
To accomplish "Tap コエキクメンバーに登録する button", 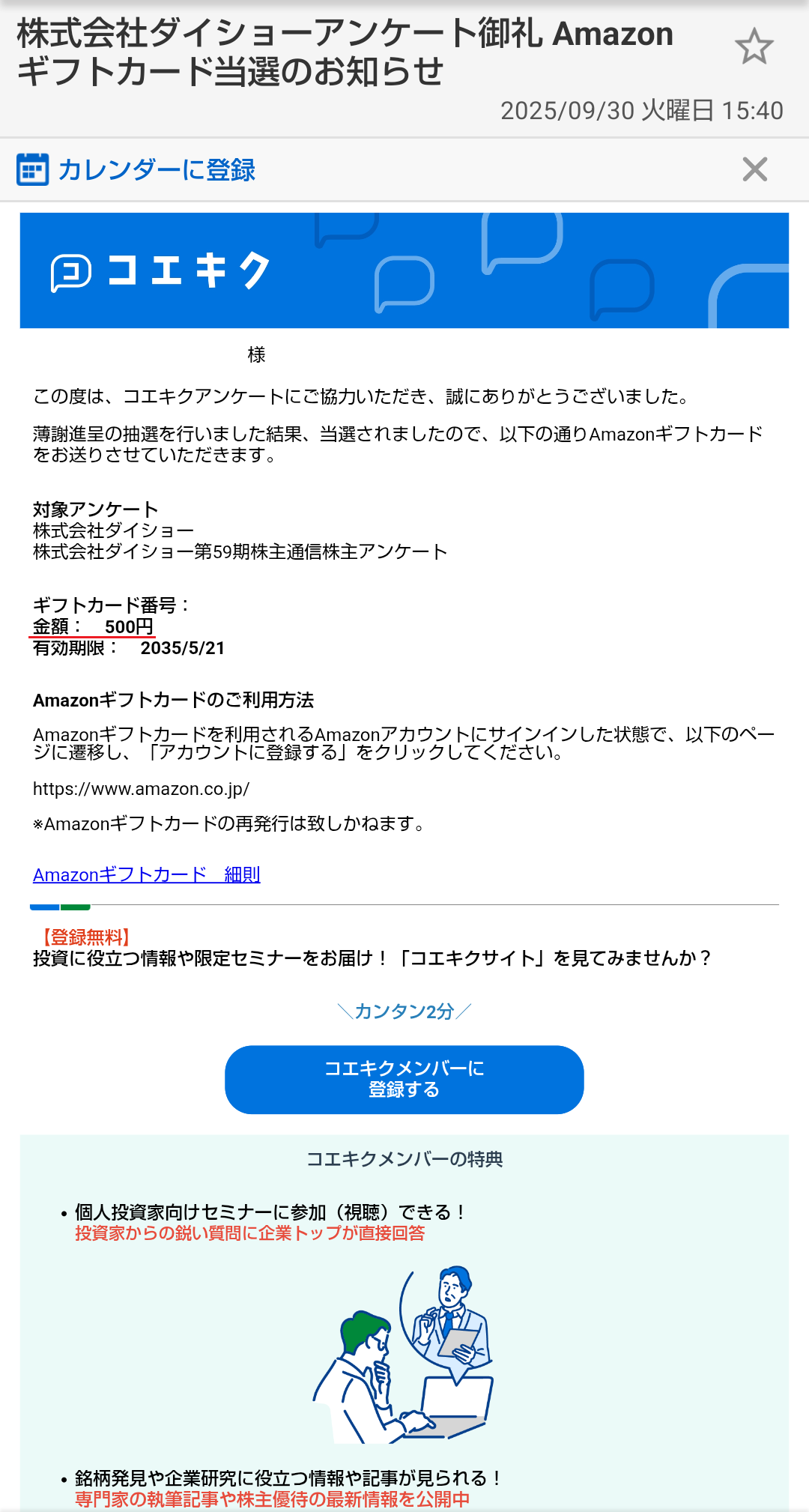I will coord(404,1079).
